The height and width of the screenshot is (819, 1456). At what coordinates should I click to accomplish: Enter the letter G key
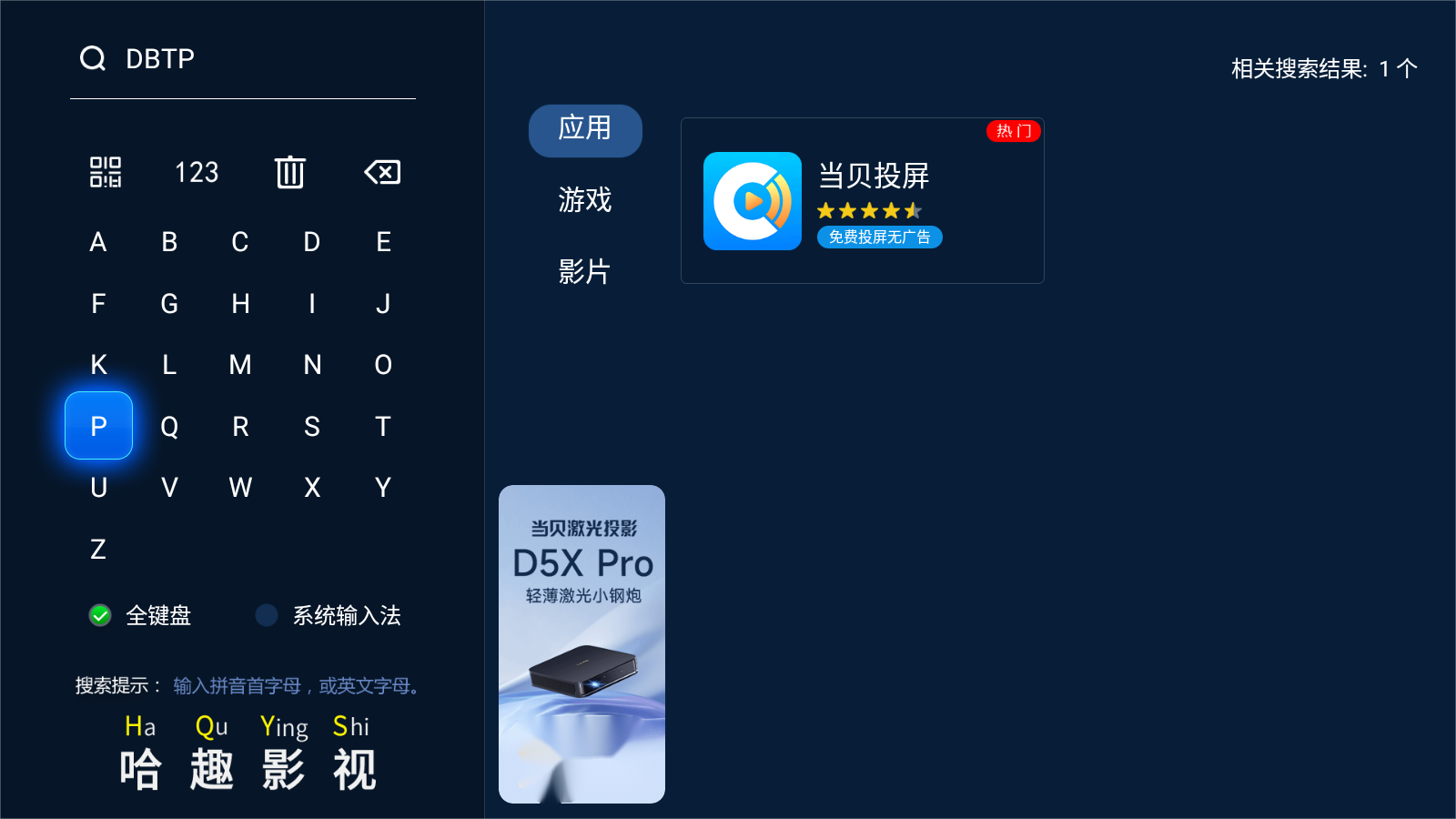(169, 304)
